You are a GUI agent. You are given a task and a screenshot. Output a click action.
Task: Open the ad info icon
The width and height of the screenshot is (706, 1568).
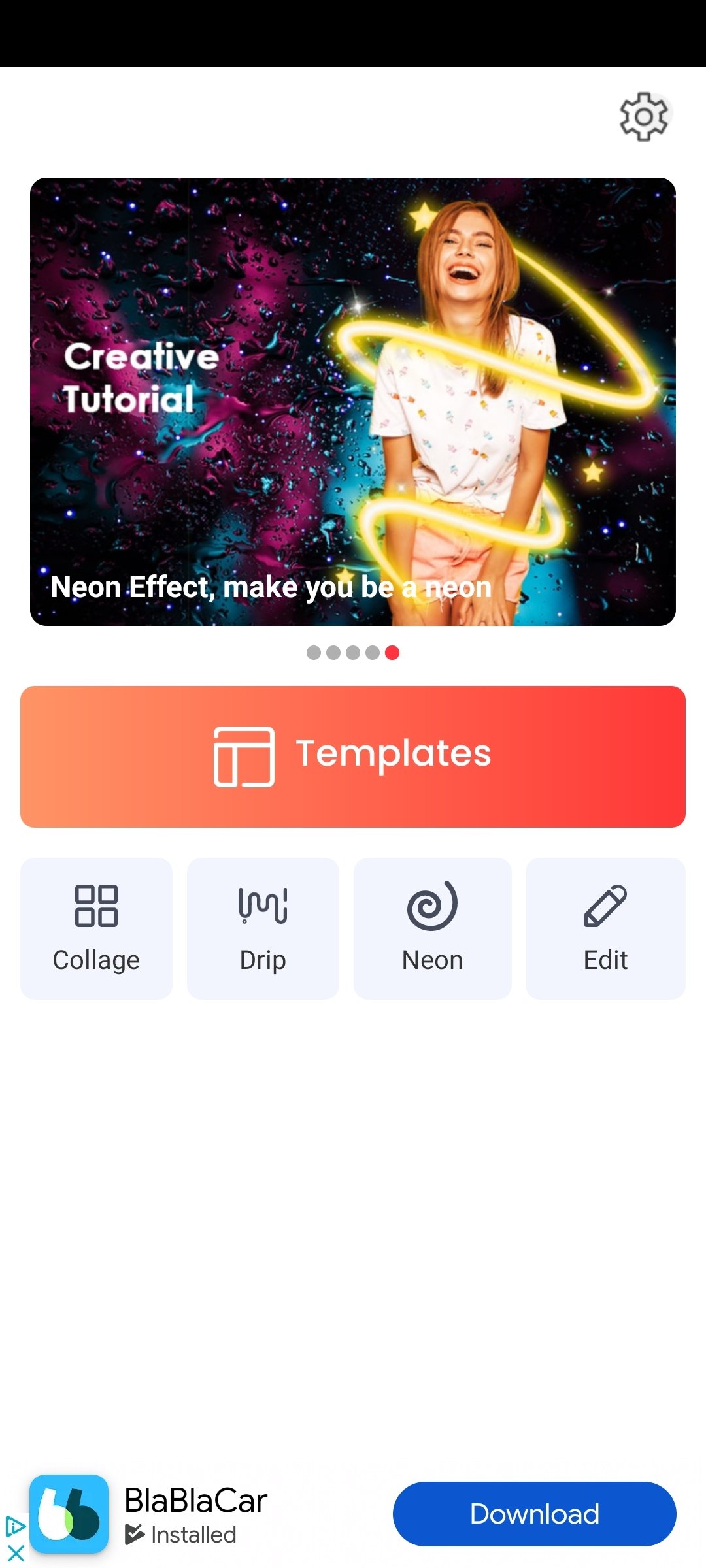point(15,1526)
